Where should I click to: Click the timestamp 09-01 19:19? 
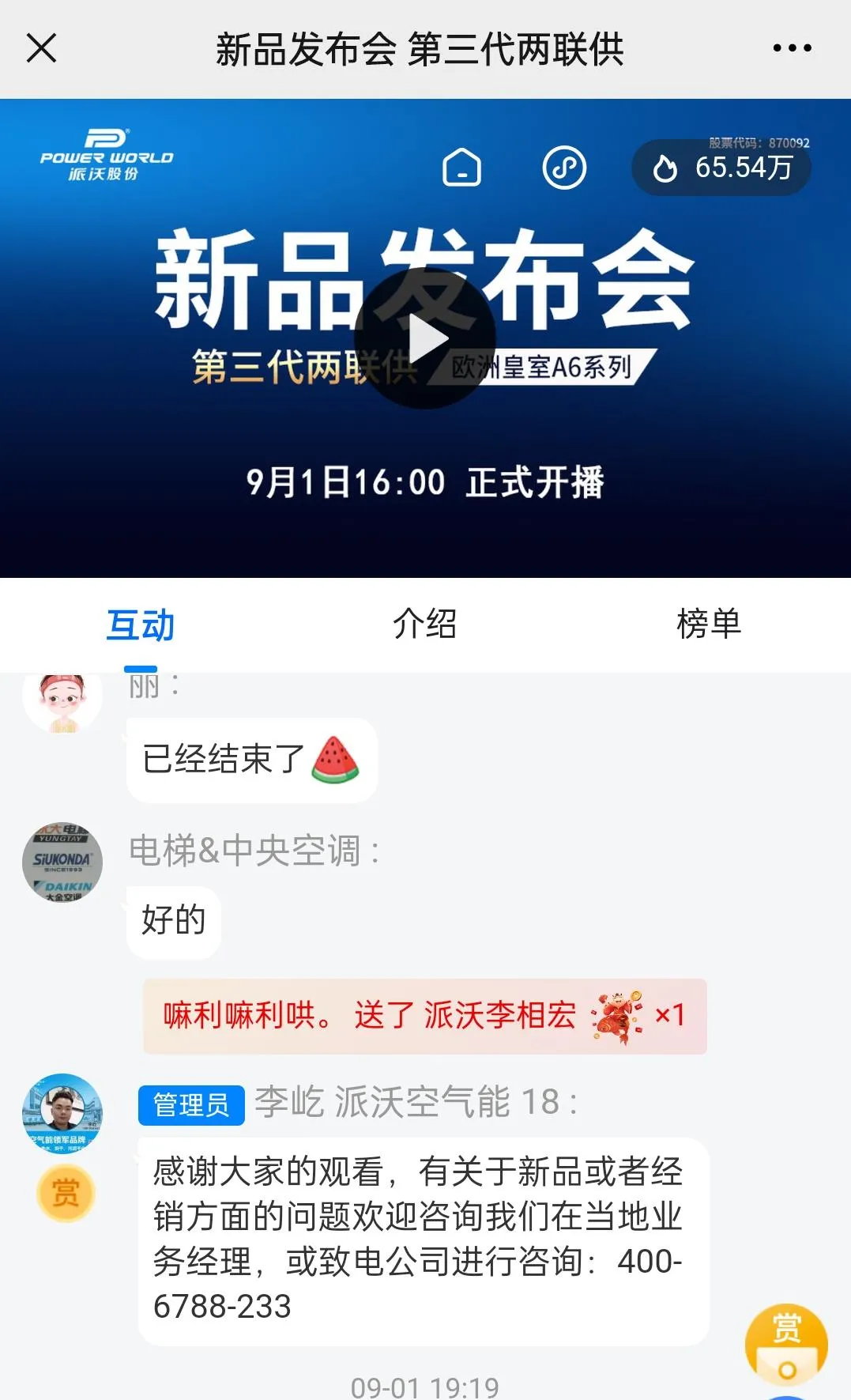point(425,1385)
